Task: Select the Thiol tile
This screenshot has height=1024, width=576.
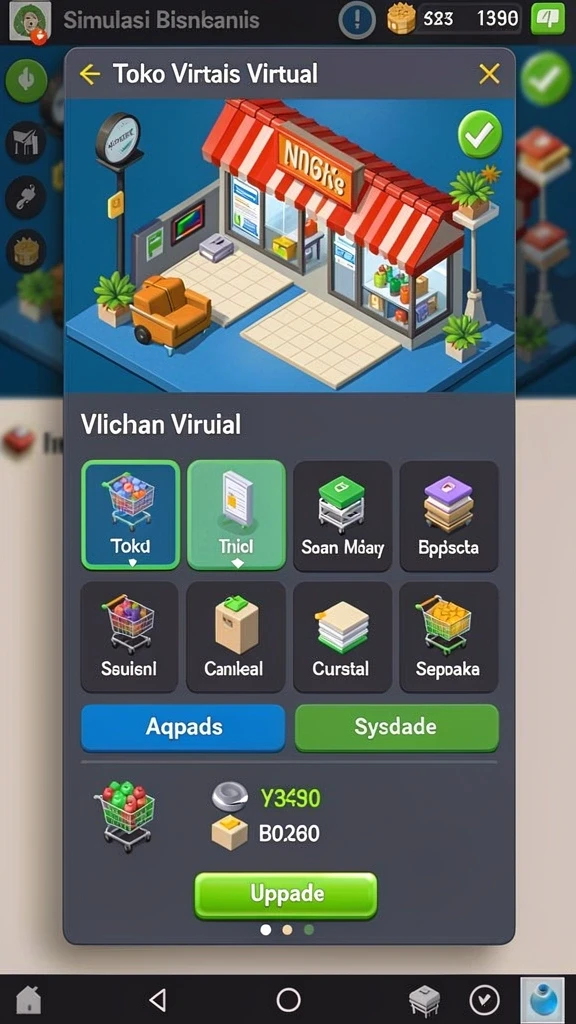Action: (x=236, y=515)
